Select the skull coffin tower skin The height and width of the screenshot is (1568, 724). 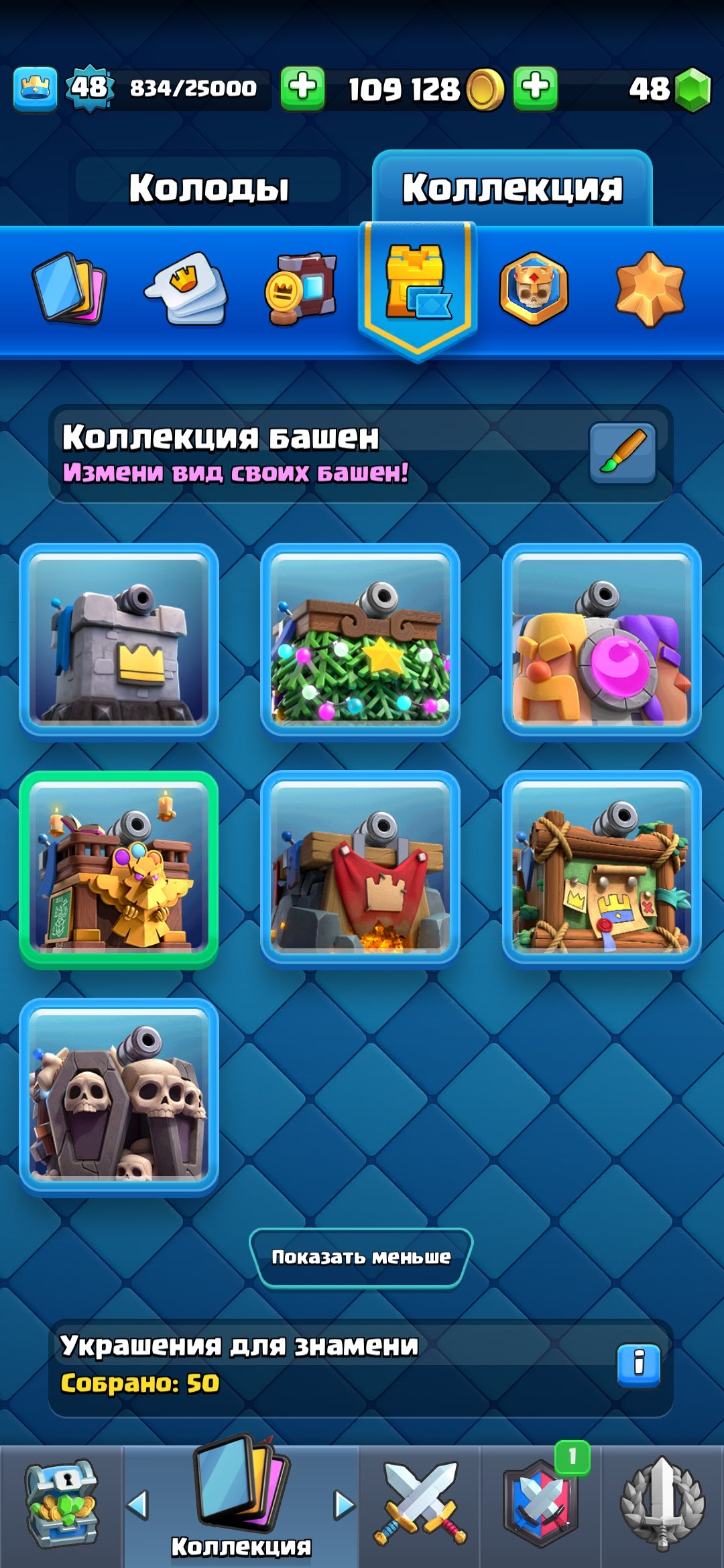coord(119,1097)
